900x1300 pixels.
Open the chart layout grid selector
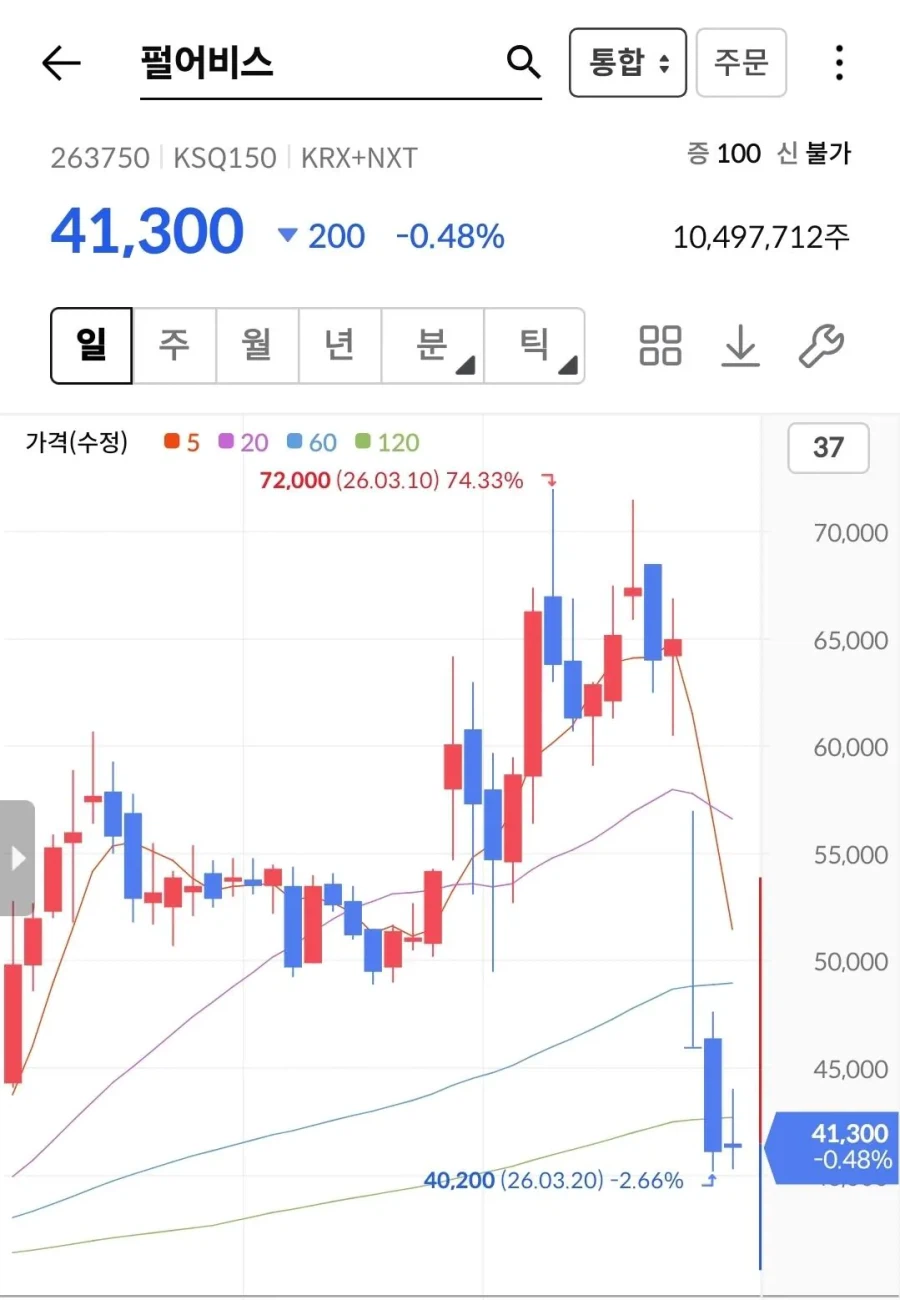[659, 345]
